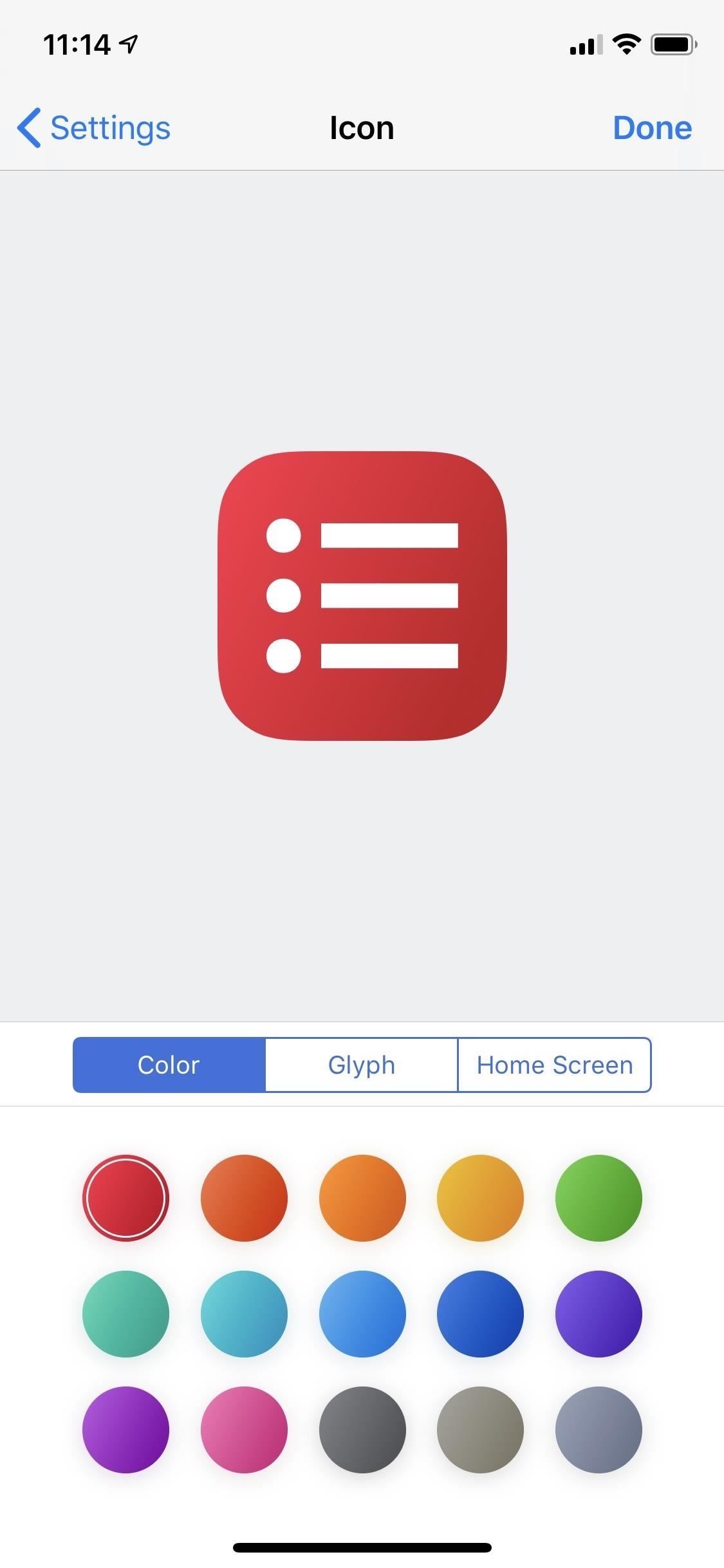
Task: Switch to the Home Screen tab
Action: coord(554,1065)
